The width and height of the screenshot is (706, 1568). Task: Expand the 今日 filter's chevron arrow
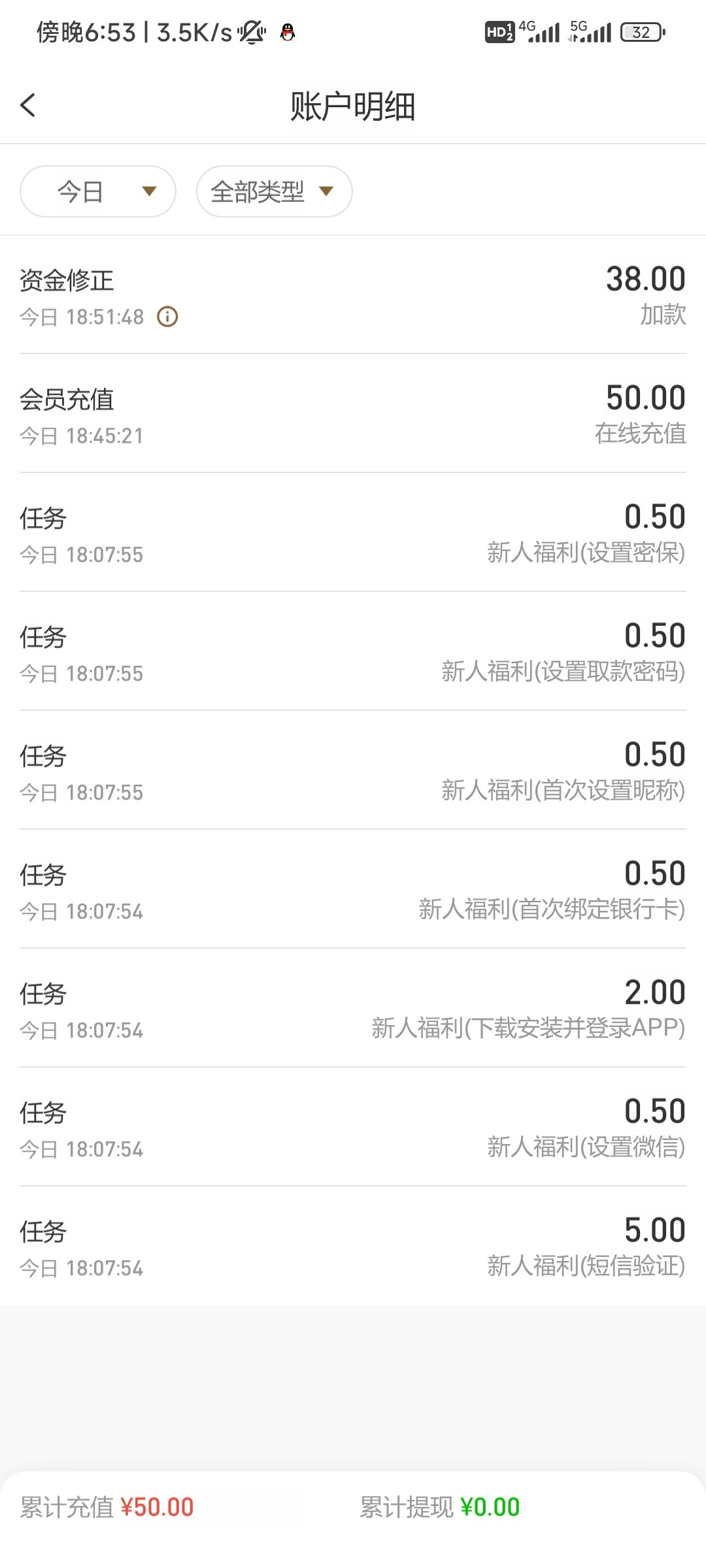click(x=148, y=191)
